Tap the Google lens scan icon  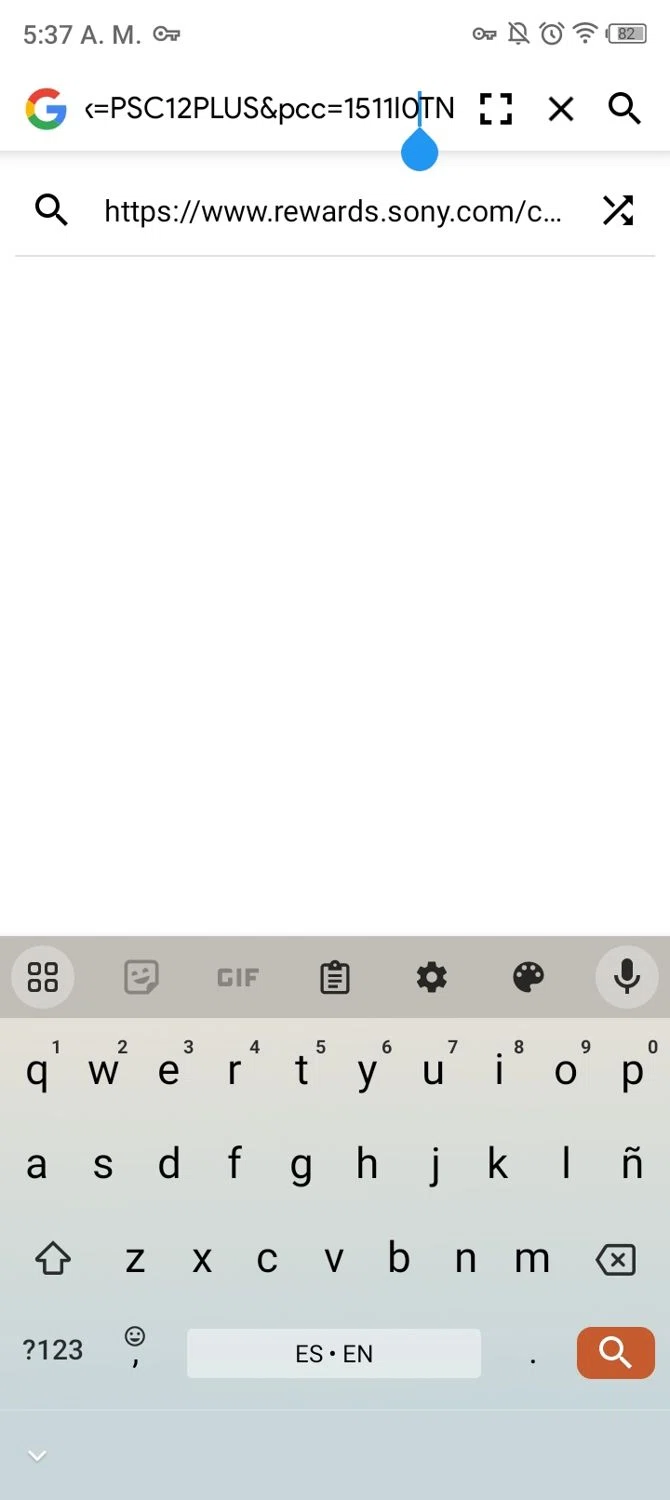point(495,108)
